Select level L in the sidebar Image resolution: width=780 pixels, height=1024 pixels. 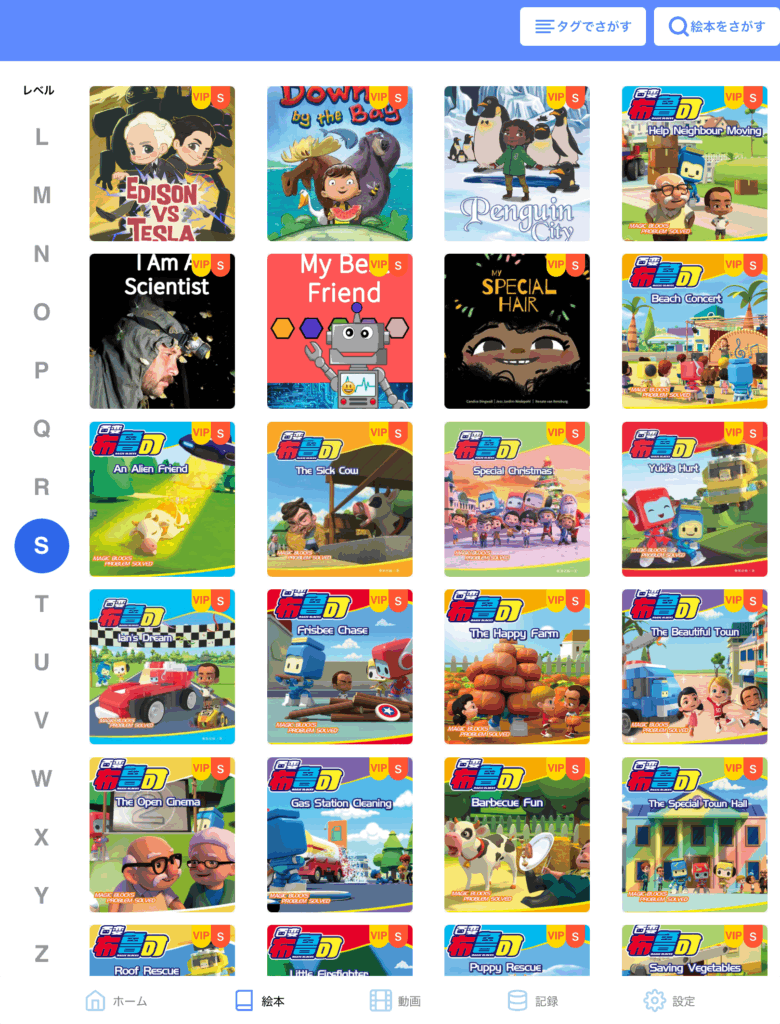tap(41, 137)
